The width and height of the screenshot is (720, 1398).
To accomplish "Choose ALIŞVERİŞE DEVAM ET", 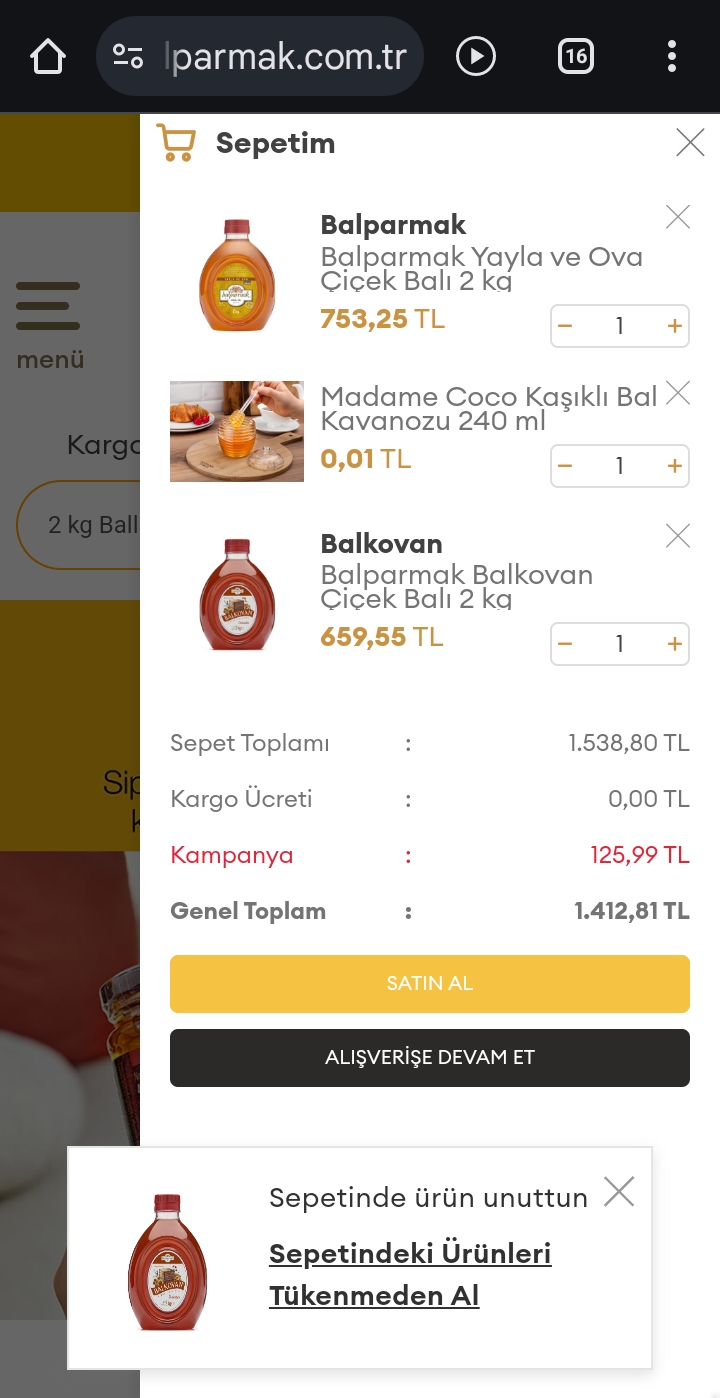I will pyautogui.click(x=430, y=1058).
